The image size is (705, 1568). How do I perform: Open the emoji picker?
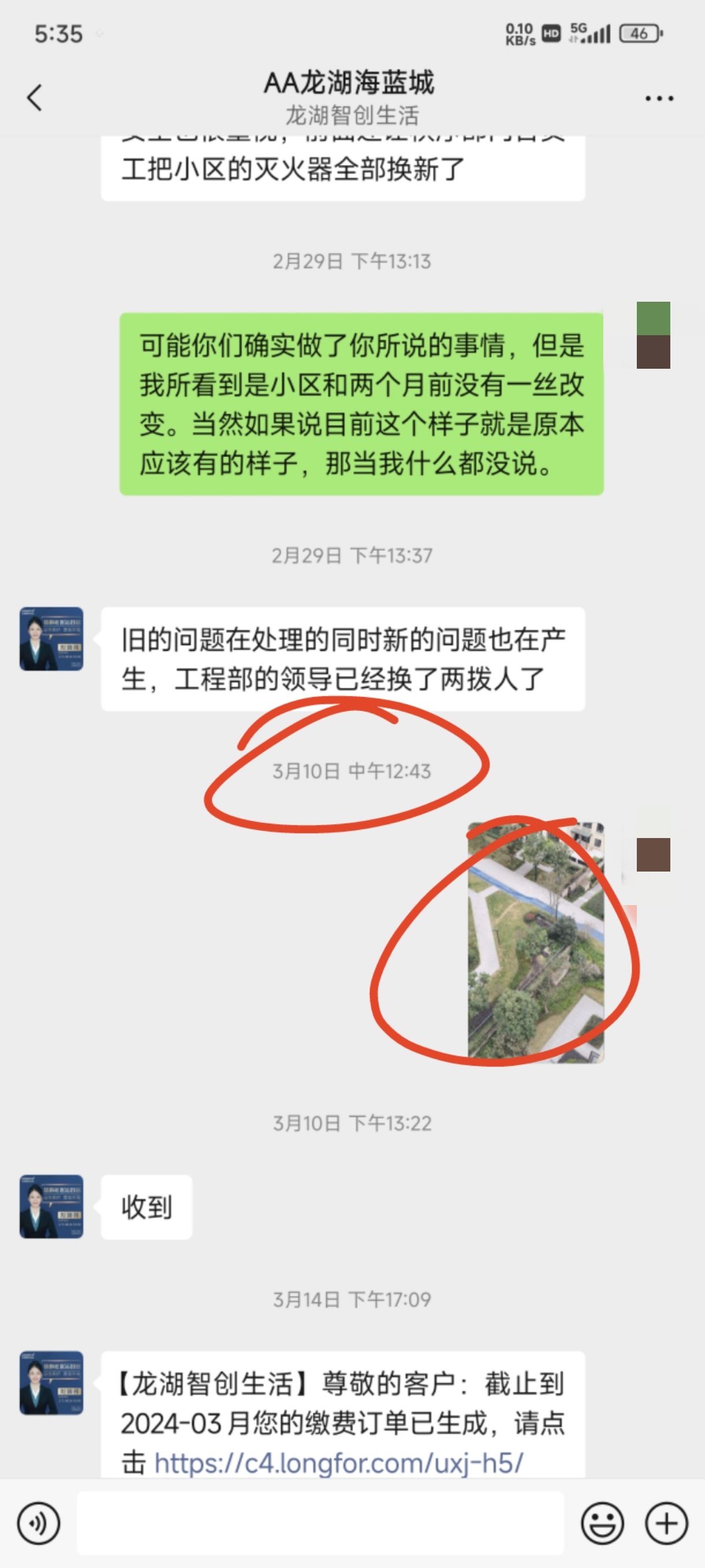(602, 1524)
